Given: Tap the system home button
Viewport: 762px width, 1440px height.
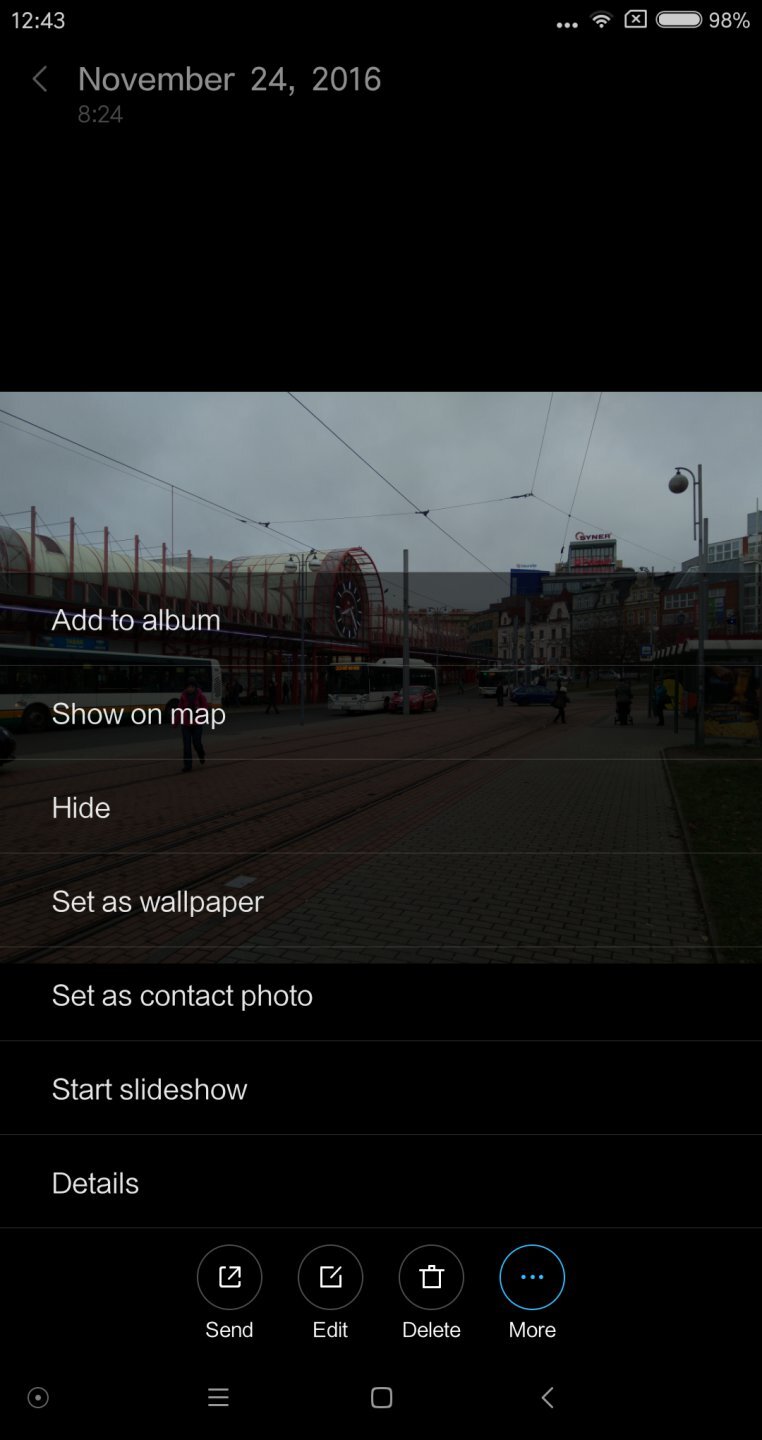Looking at the screenshot, I should pyautogui.click(x=381, y=1398).
